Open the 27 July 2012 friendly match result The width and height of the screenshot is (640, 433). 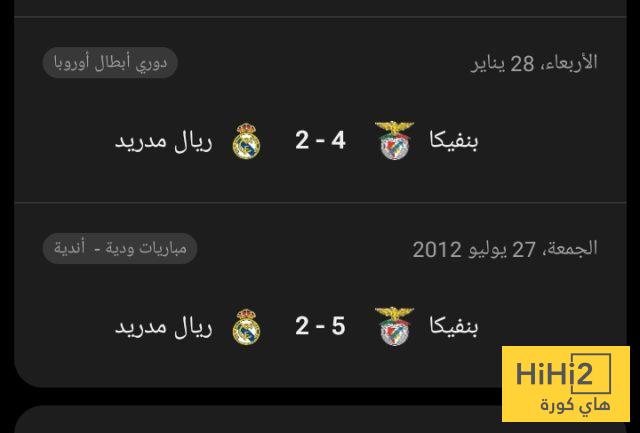(x=320, y=326)
